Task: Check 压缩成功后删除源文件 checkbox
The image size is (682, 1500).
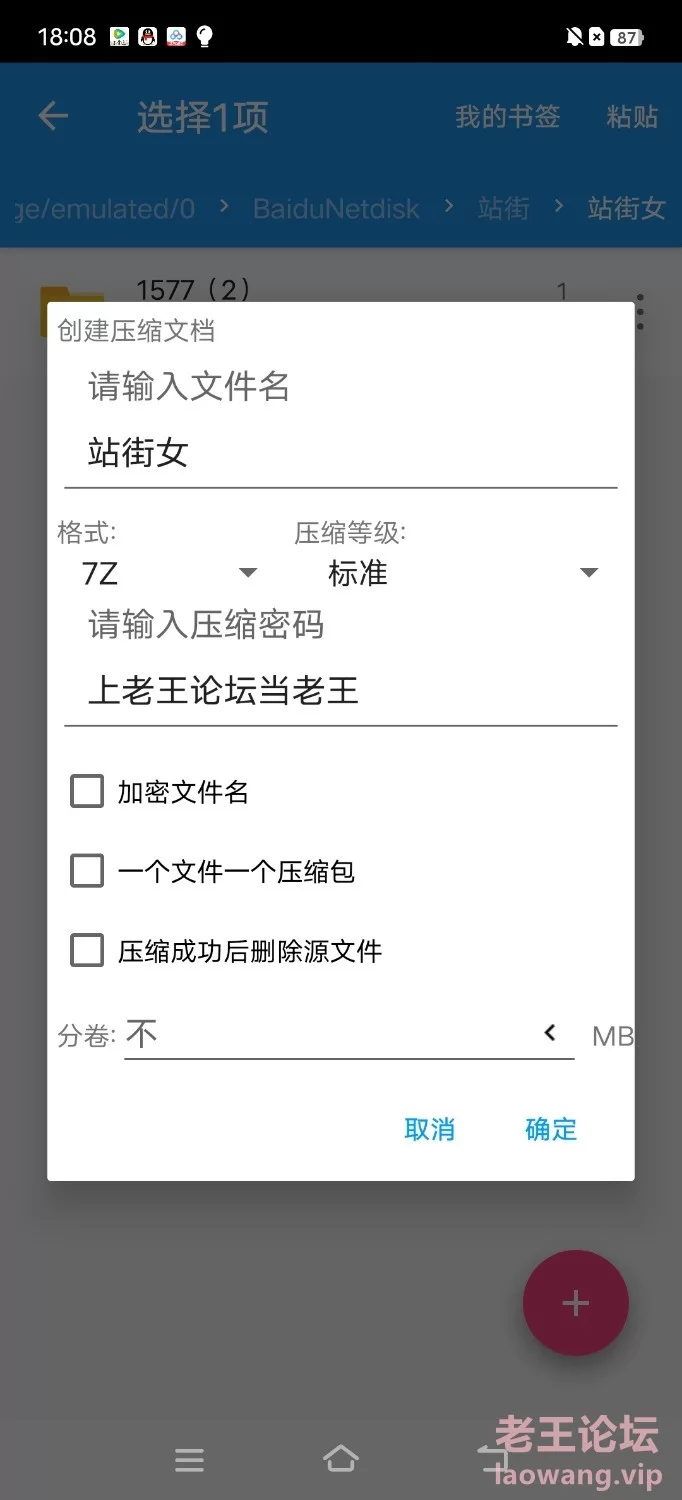Action: [x=87, y=950]
